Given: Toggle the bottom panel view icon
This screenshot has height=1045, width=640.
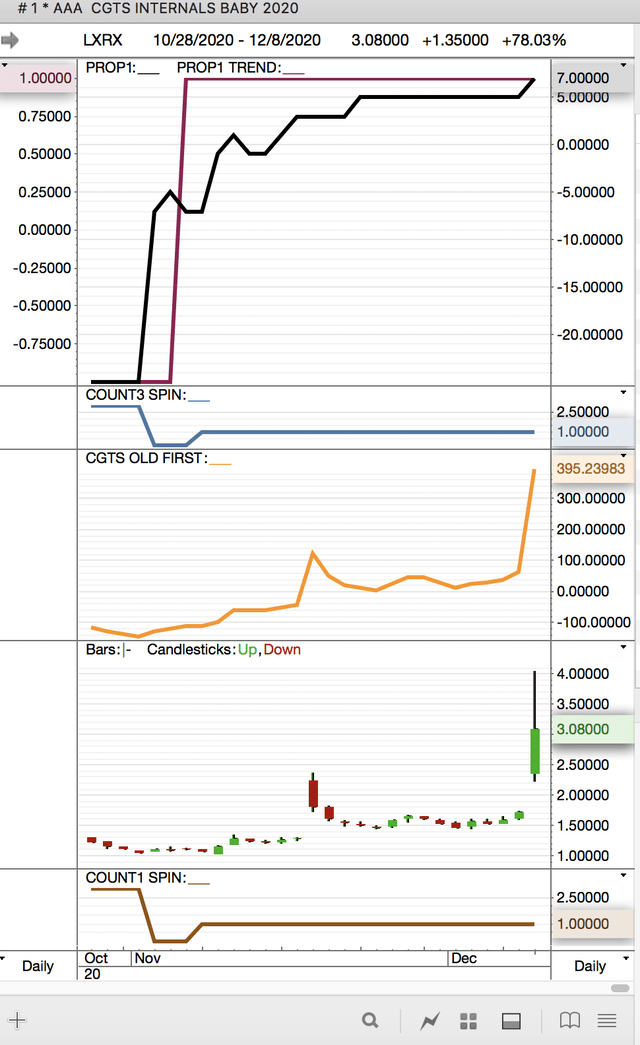Looking at the screenshot, I should (511, 1020).
